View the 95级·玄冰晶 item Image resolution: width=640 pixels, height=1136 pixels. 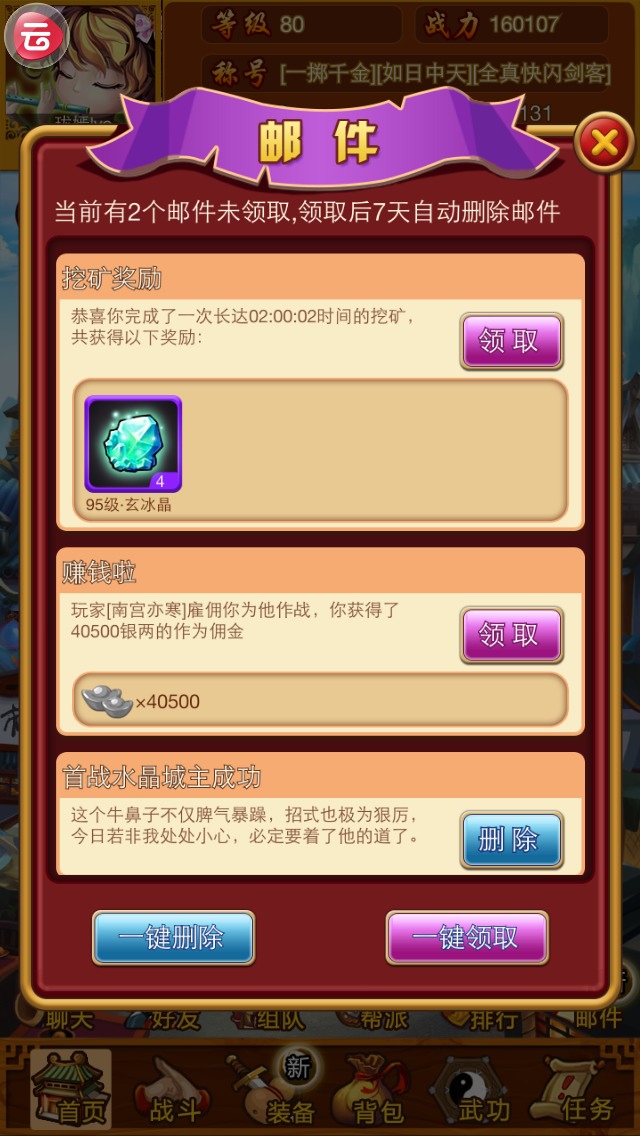pos(133,445)
